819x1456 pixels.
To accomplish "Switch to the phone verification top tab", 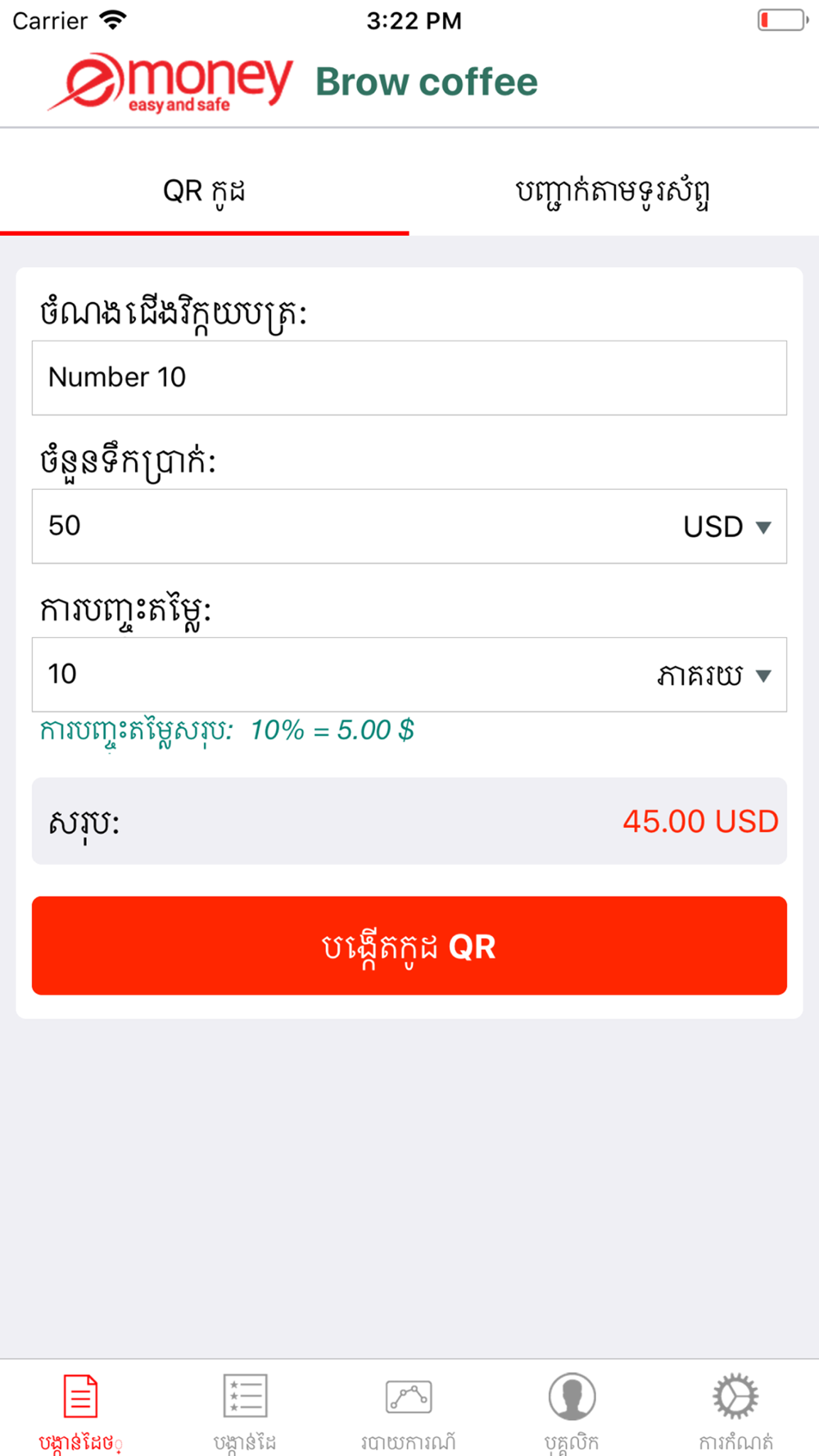I will (613, 191).
